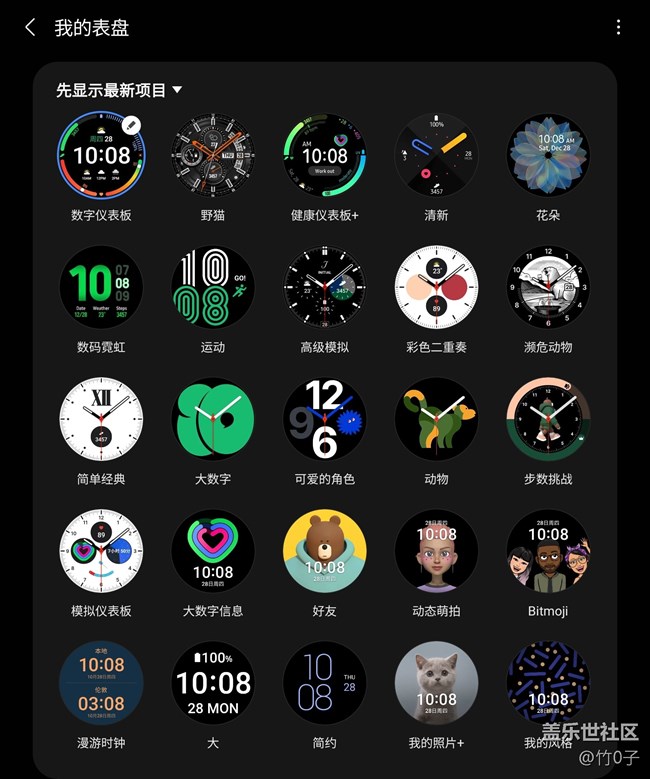Choose the Bitmoji watch face

click(x=548, y=551)
